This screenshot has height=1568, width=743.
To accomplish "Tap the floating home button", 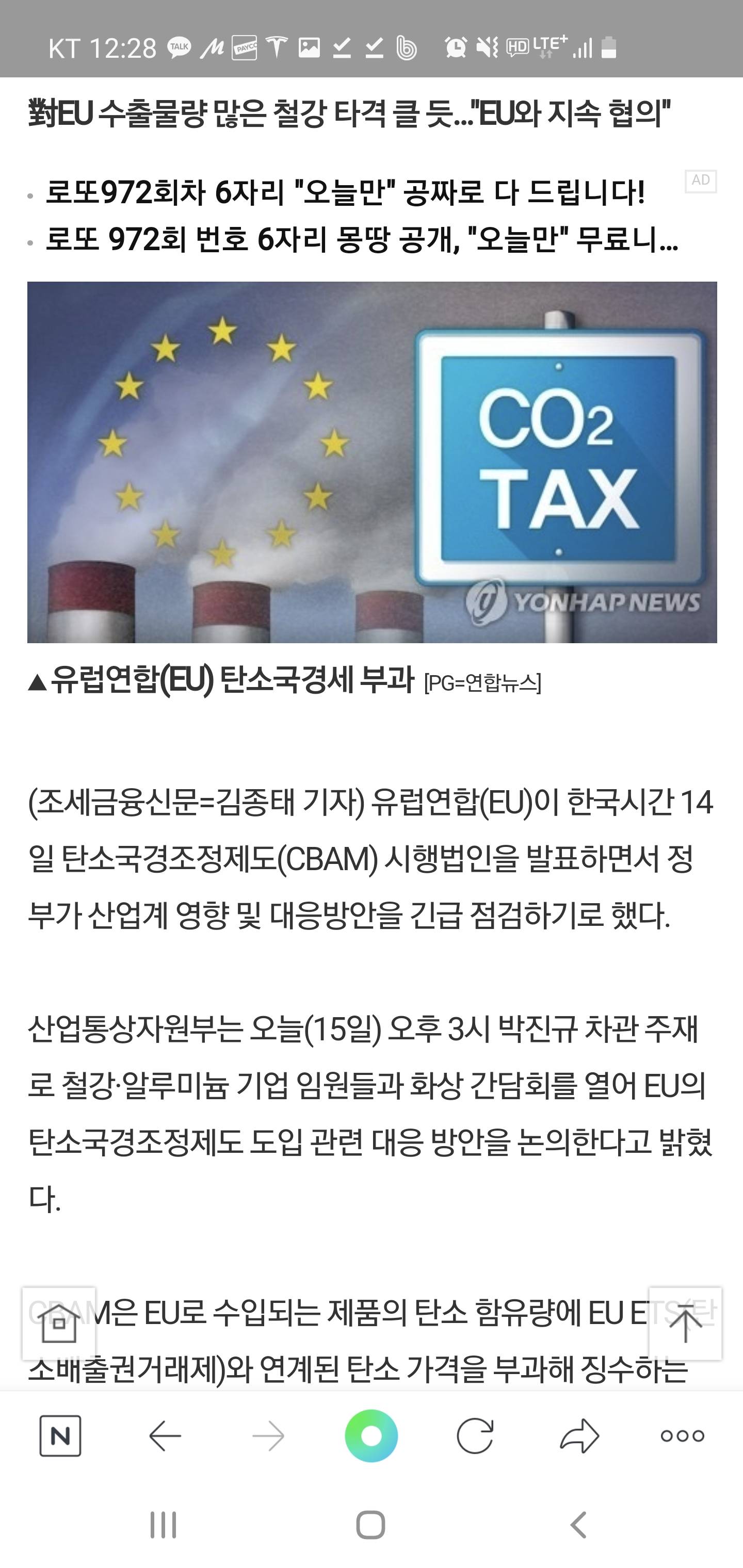I will point(59,1324).
